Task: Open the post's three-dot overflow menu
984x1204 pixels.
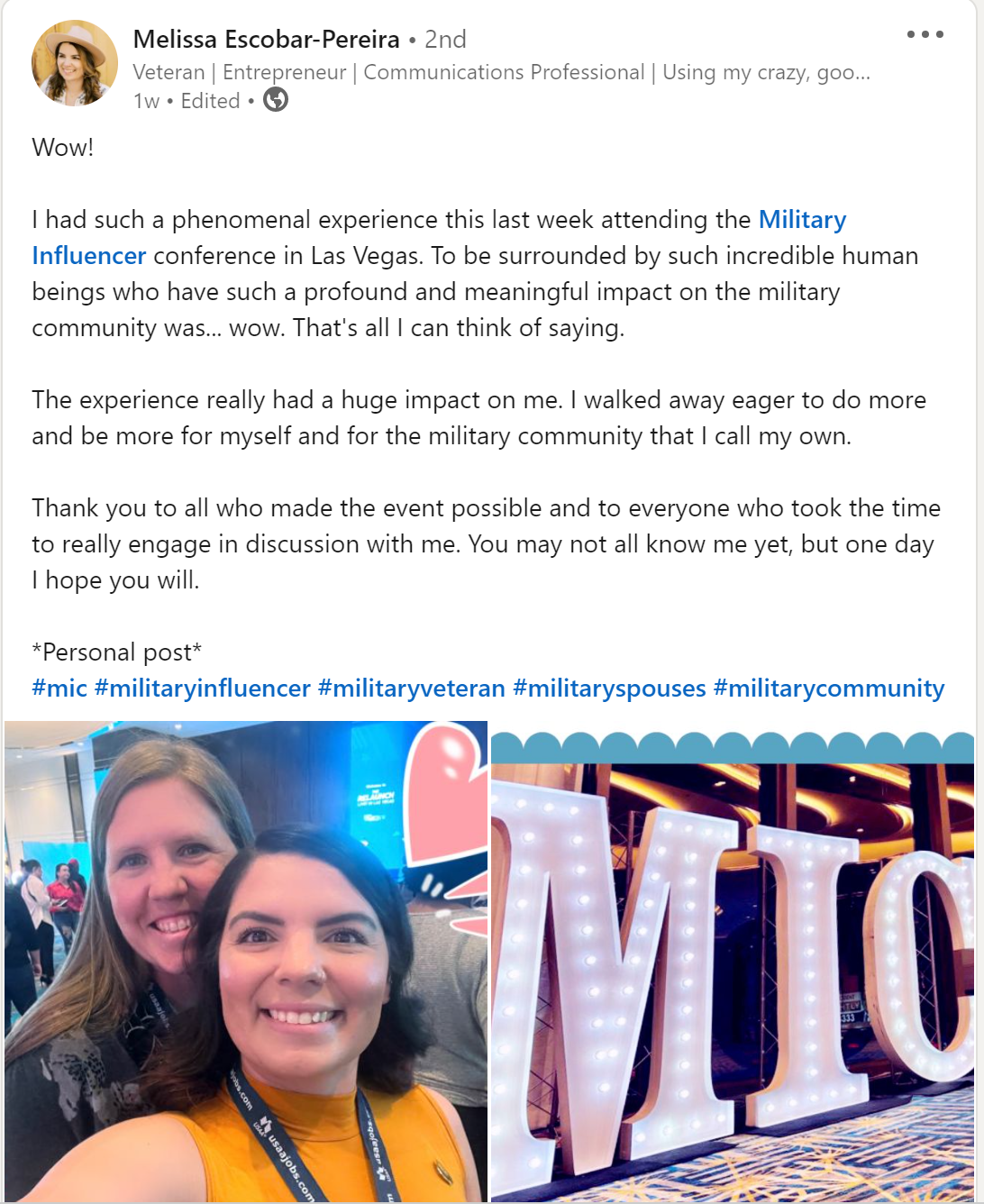Action: pos(925,34)
